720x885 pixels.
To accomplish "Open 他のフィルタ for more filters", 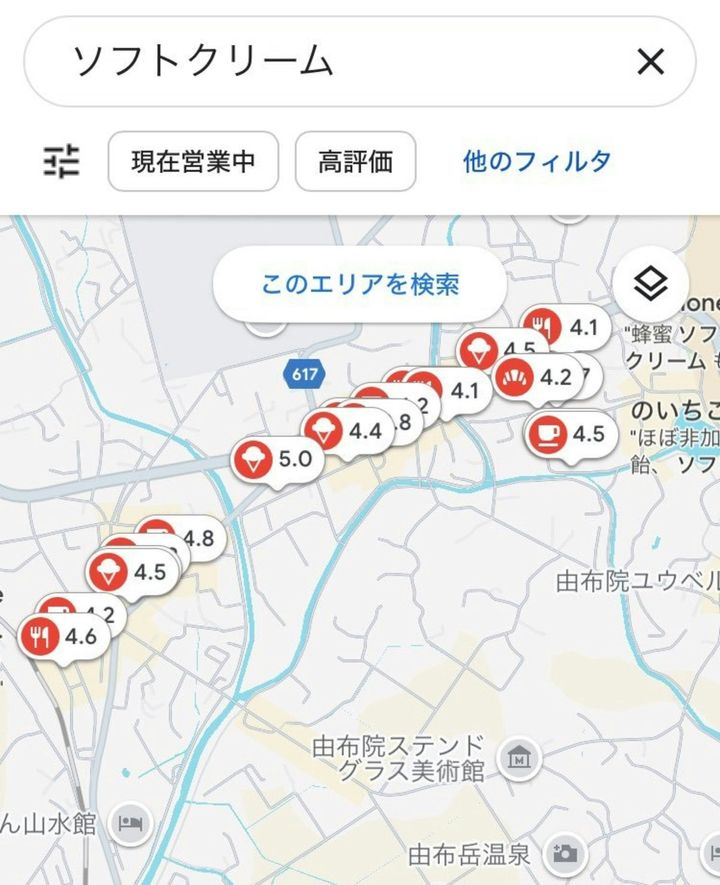I will (537, 161).
